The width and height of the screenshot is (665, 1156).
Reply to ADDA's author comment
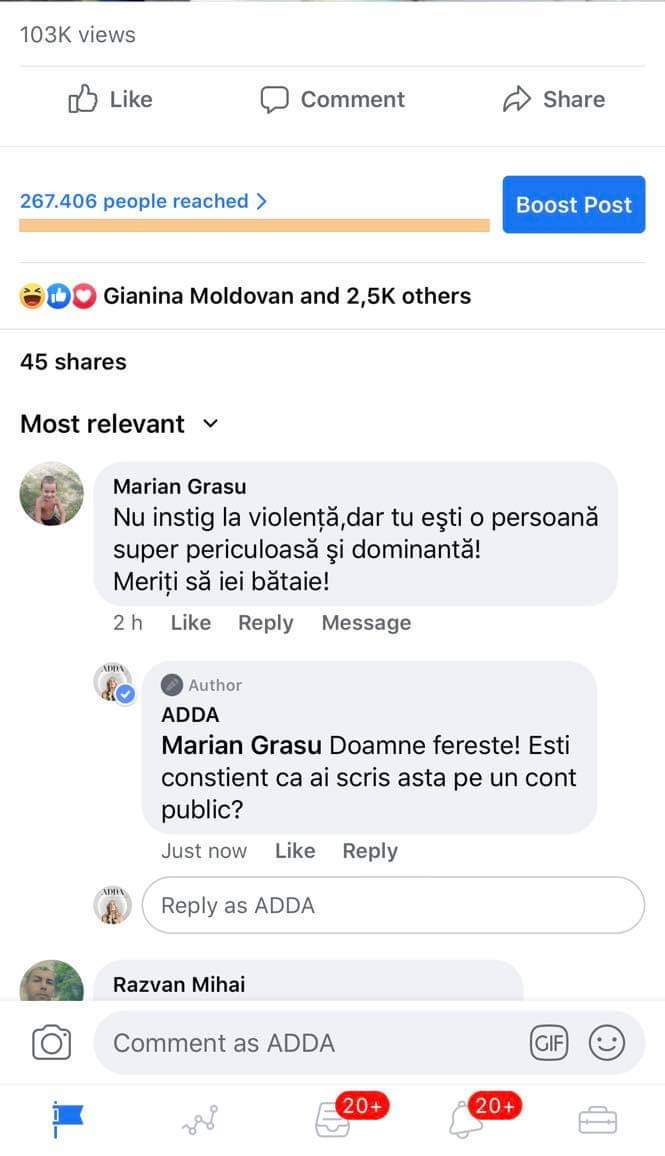click(x=370, y=851)
